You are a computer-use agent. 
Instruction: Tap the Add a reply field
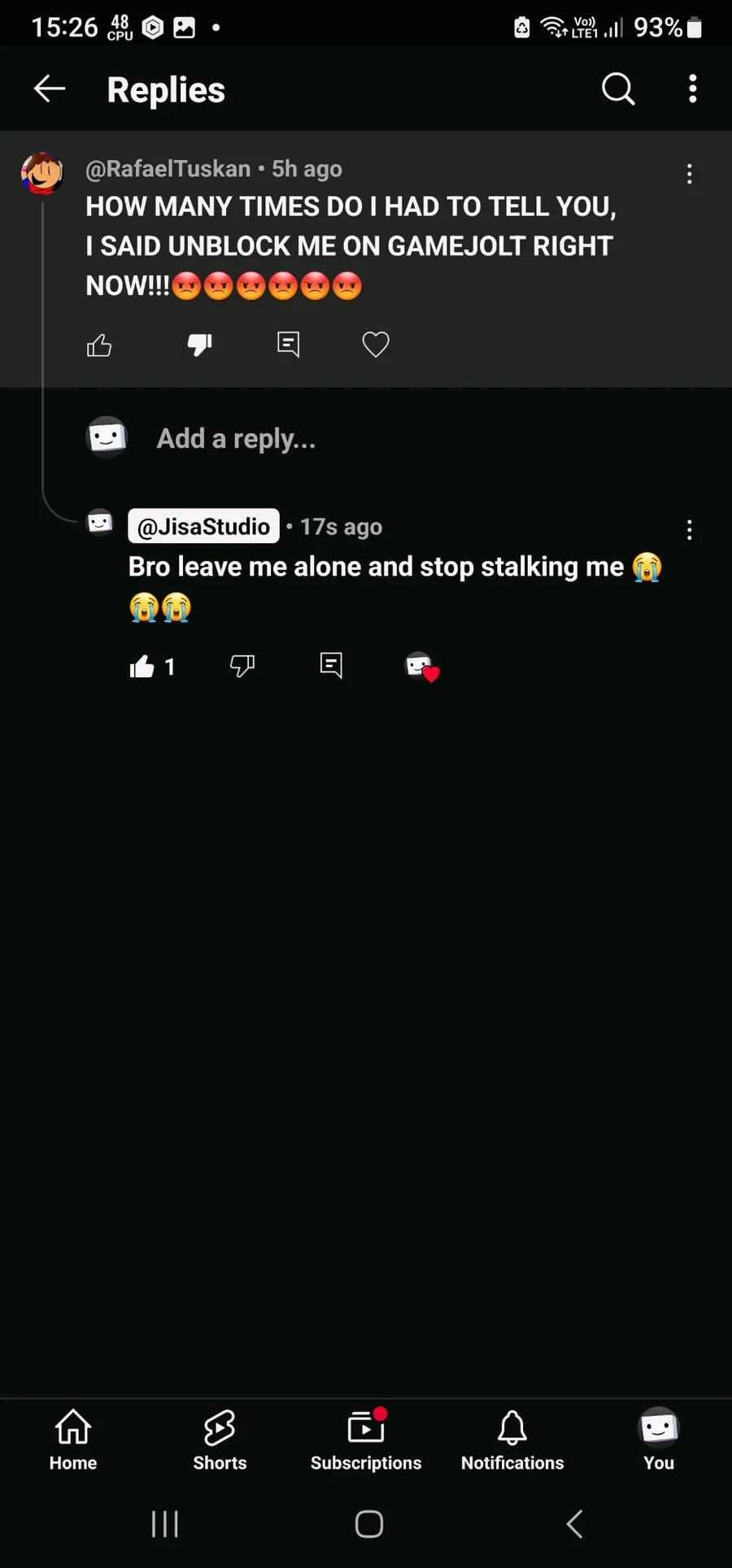236,439
